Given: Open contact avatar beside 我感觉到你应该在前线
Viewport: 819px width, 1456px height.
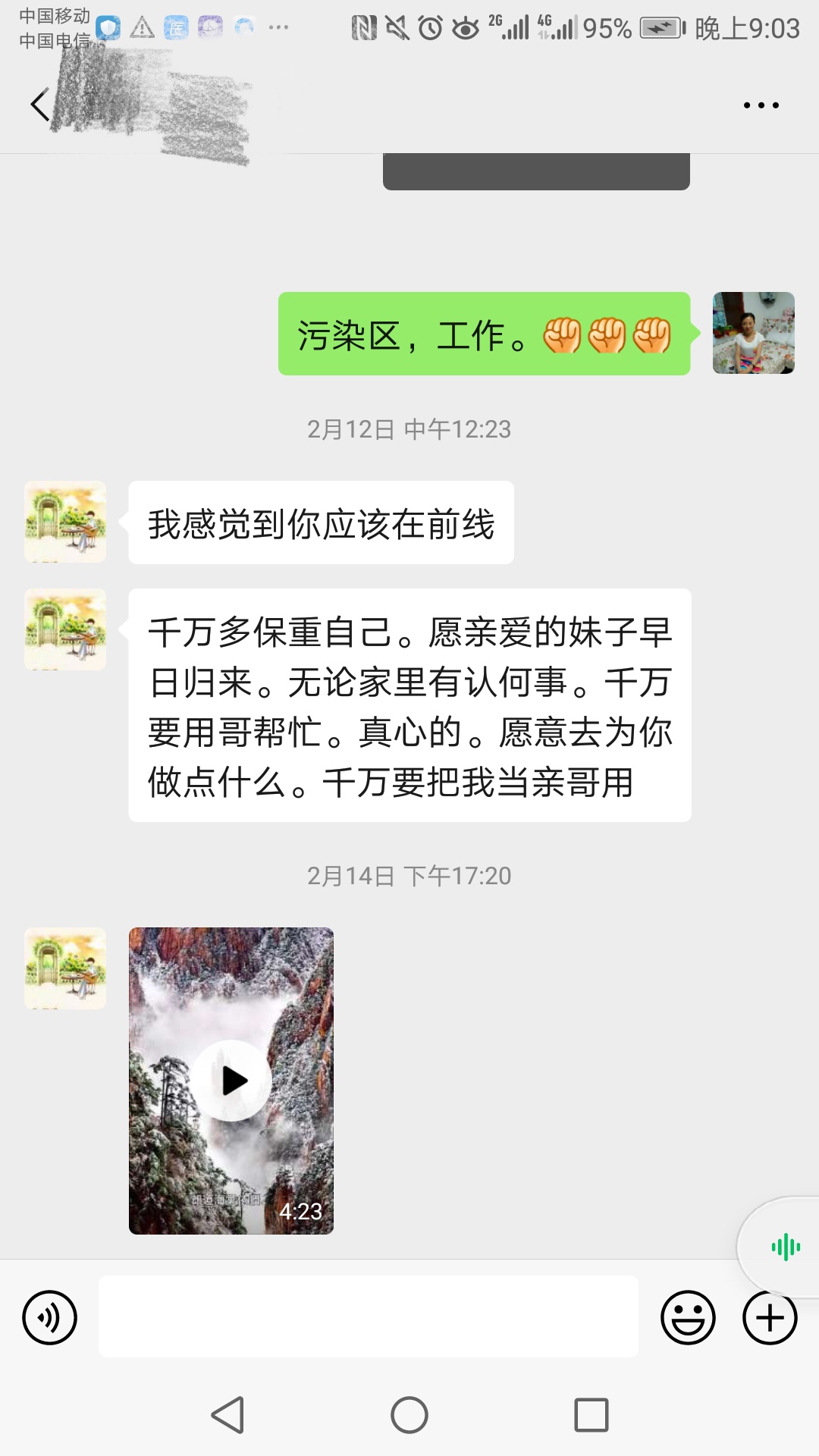Looking at the screenshot, I should [65, 522].
